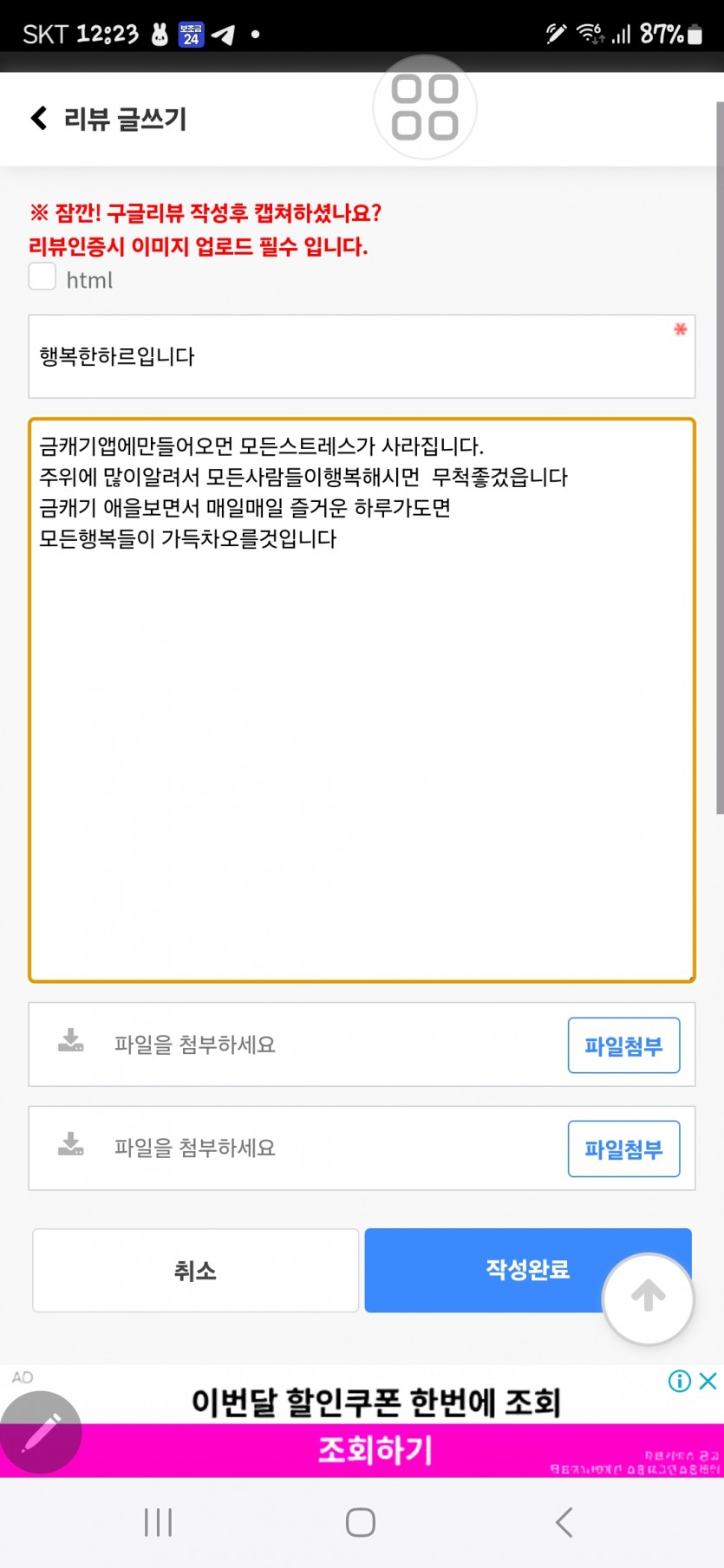This screenshot has height=1568, width=724.
Task: Tap the second 파일첨부 button
Action: tap(623, 1148)
